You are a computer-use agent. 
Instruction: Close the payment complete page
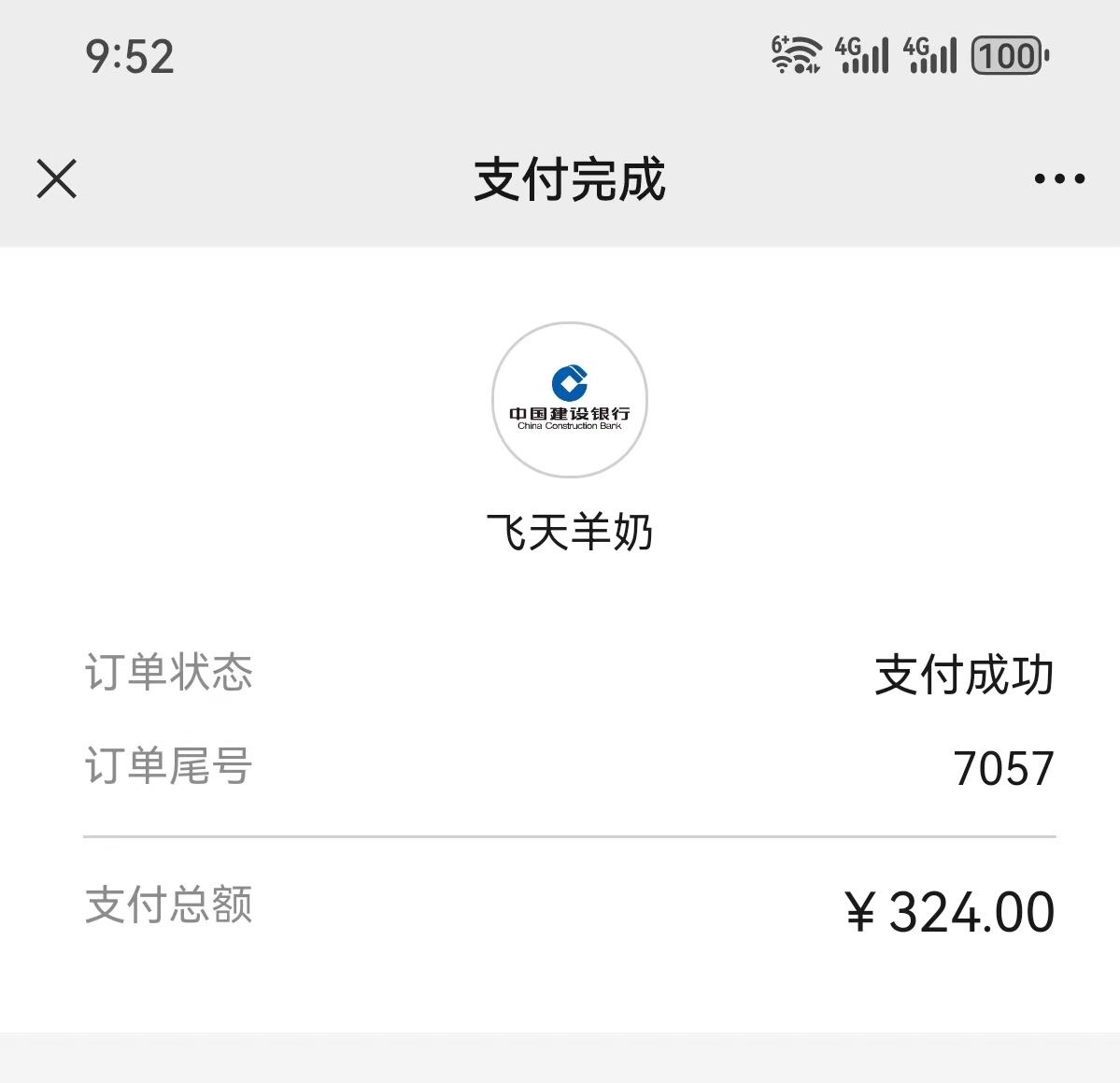coord(56,178)
